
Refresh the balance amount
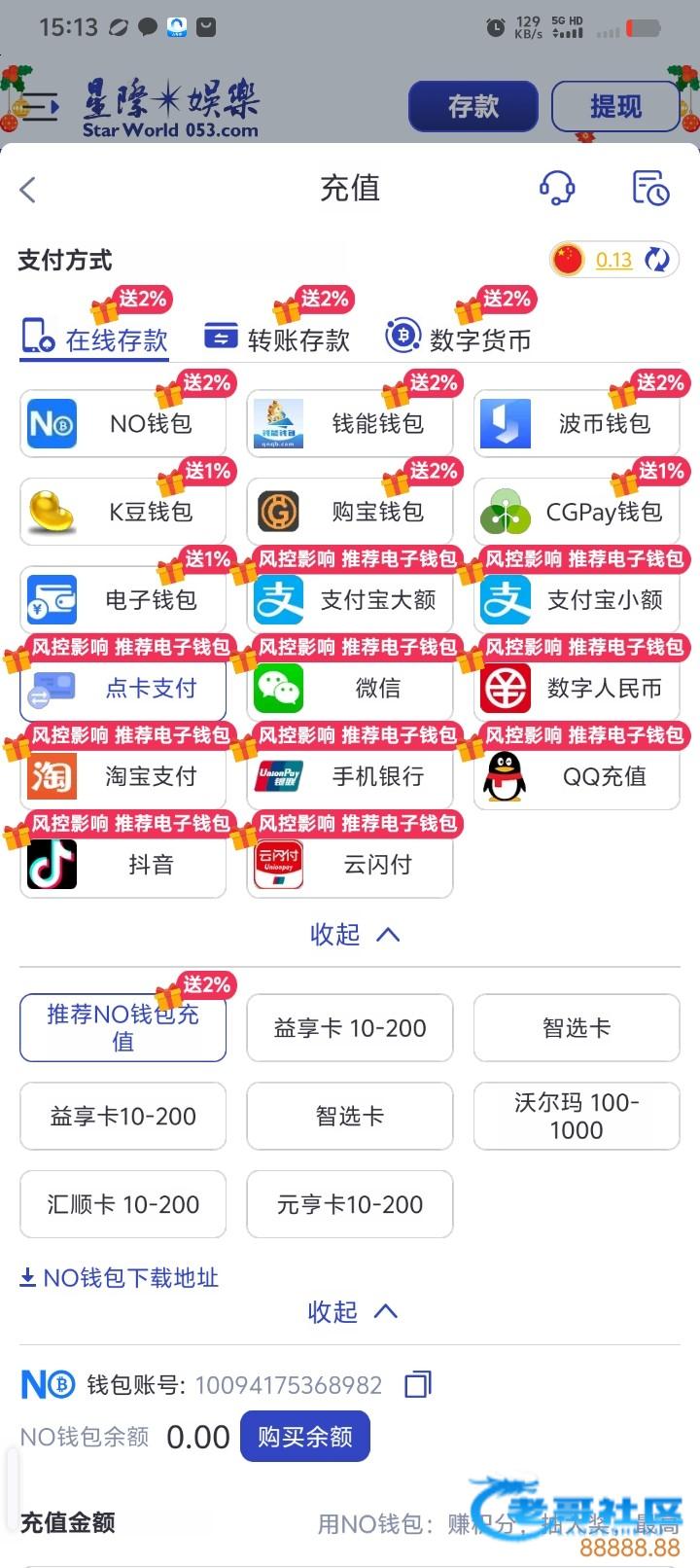pos(658,260)
